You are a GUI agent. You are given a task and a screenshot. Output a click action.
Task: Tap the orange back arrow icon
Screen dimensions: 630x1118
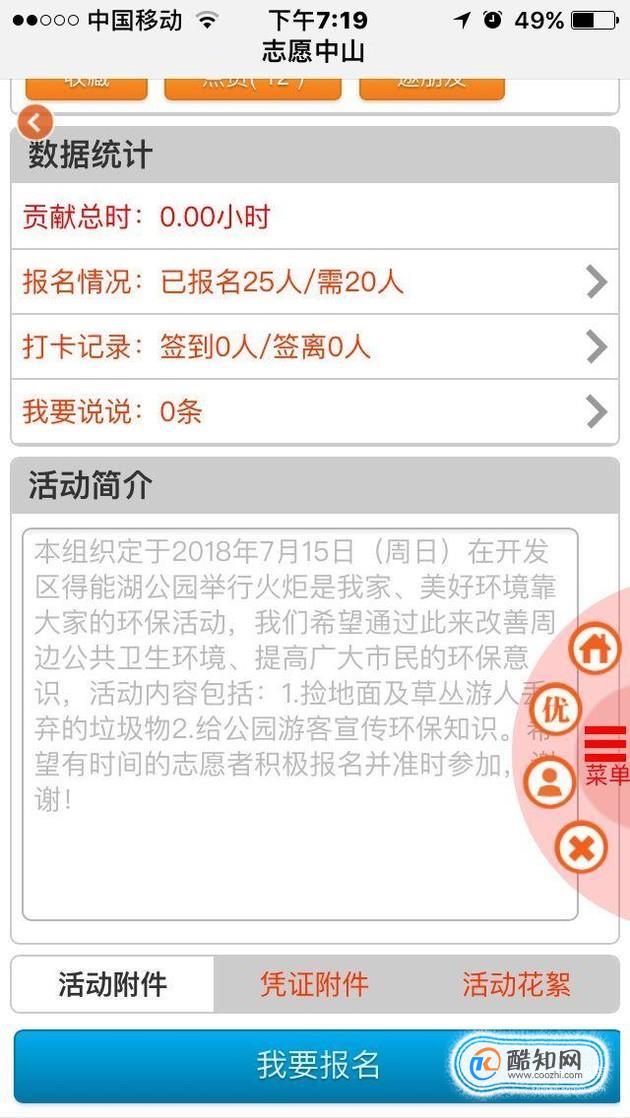[x=35, y=124]
